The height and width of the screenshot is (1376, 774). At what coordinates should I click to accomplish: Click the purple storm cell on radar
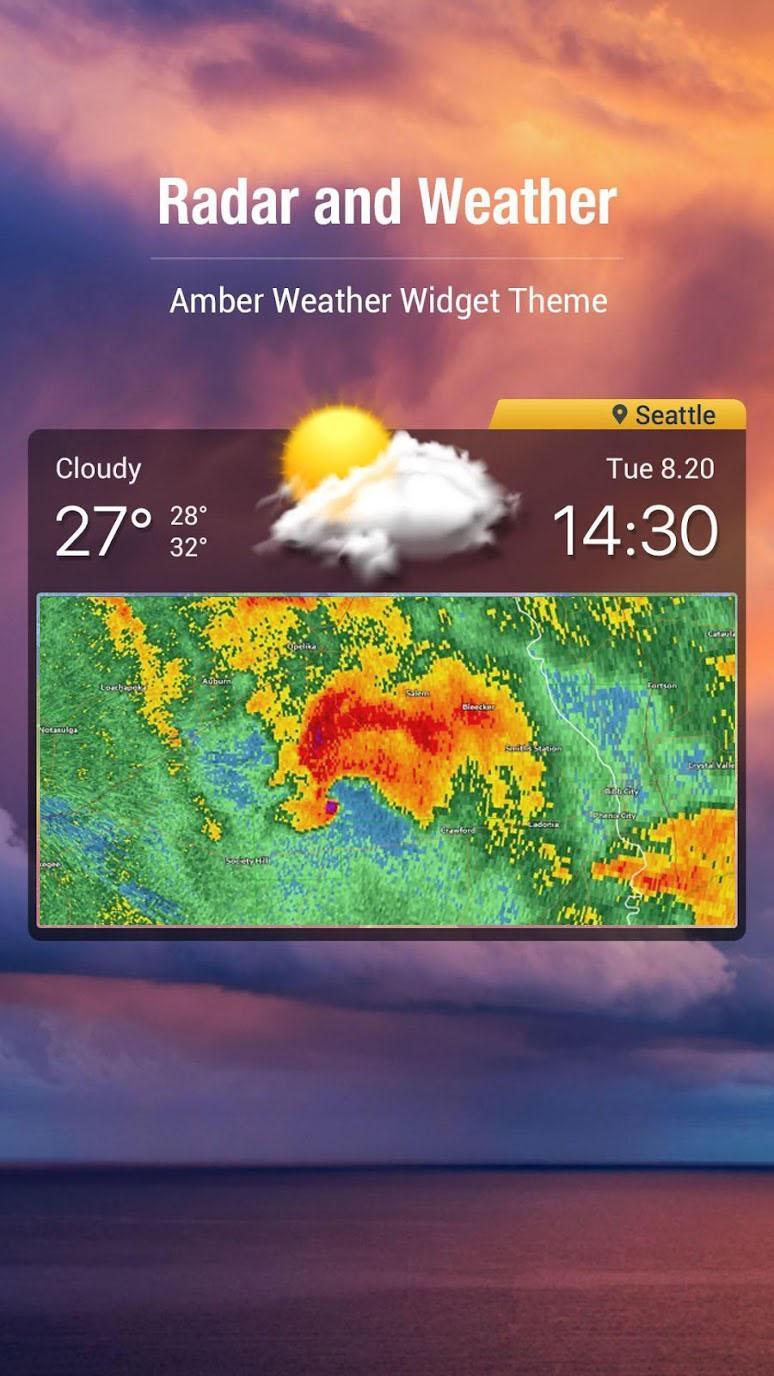tap(330, 807)
